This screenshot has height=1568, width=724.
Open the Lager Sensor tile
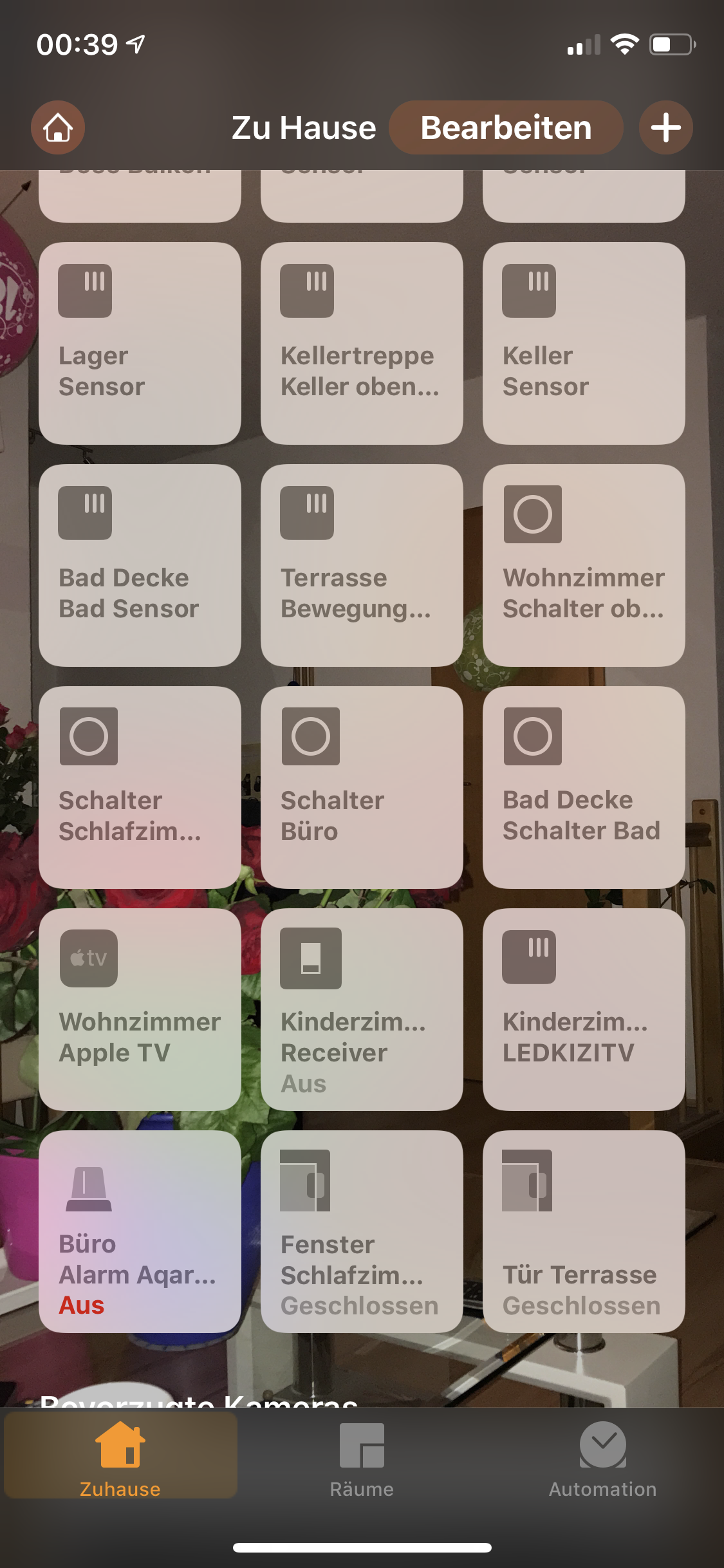click(x=140, y=343)
